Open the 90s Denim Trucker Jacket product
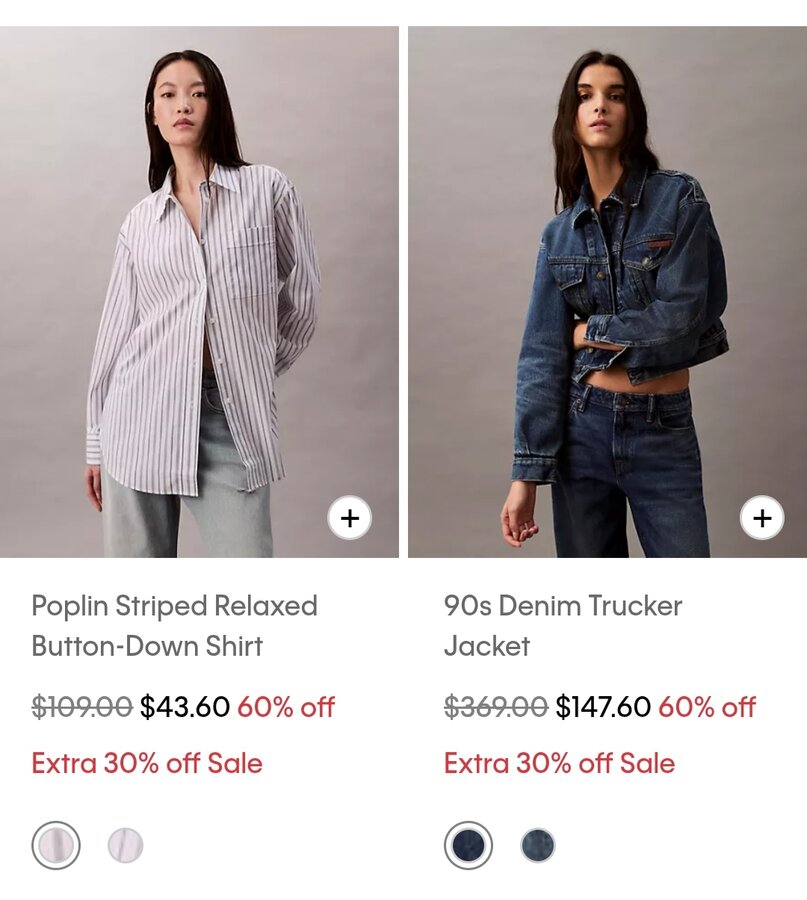 tap(562, 625)
